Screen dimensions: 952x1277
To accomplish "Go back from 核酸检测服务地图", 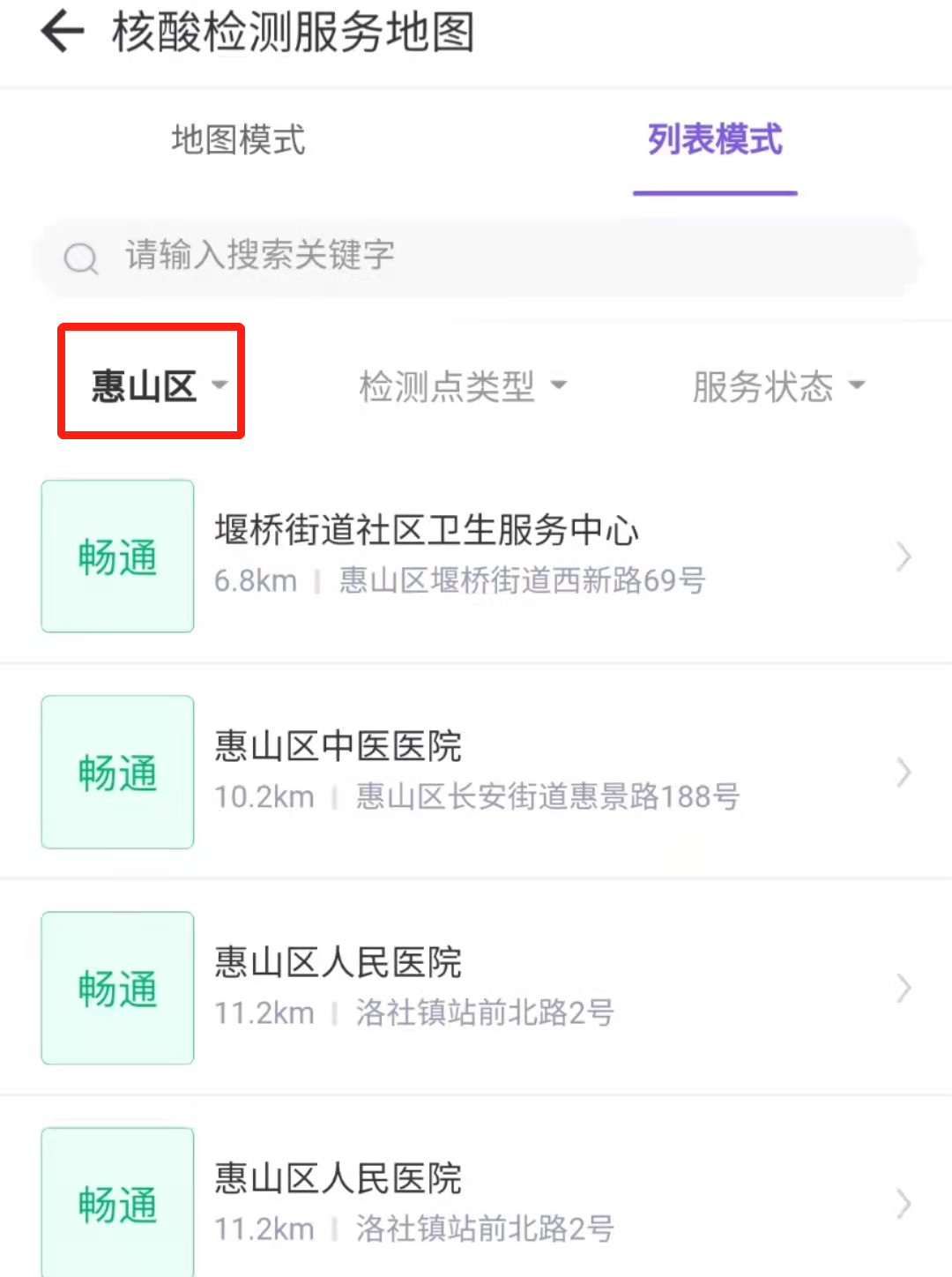I will (62, 33).
